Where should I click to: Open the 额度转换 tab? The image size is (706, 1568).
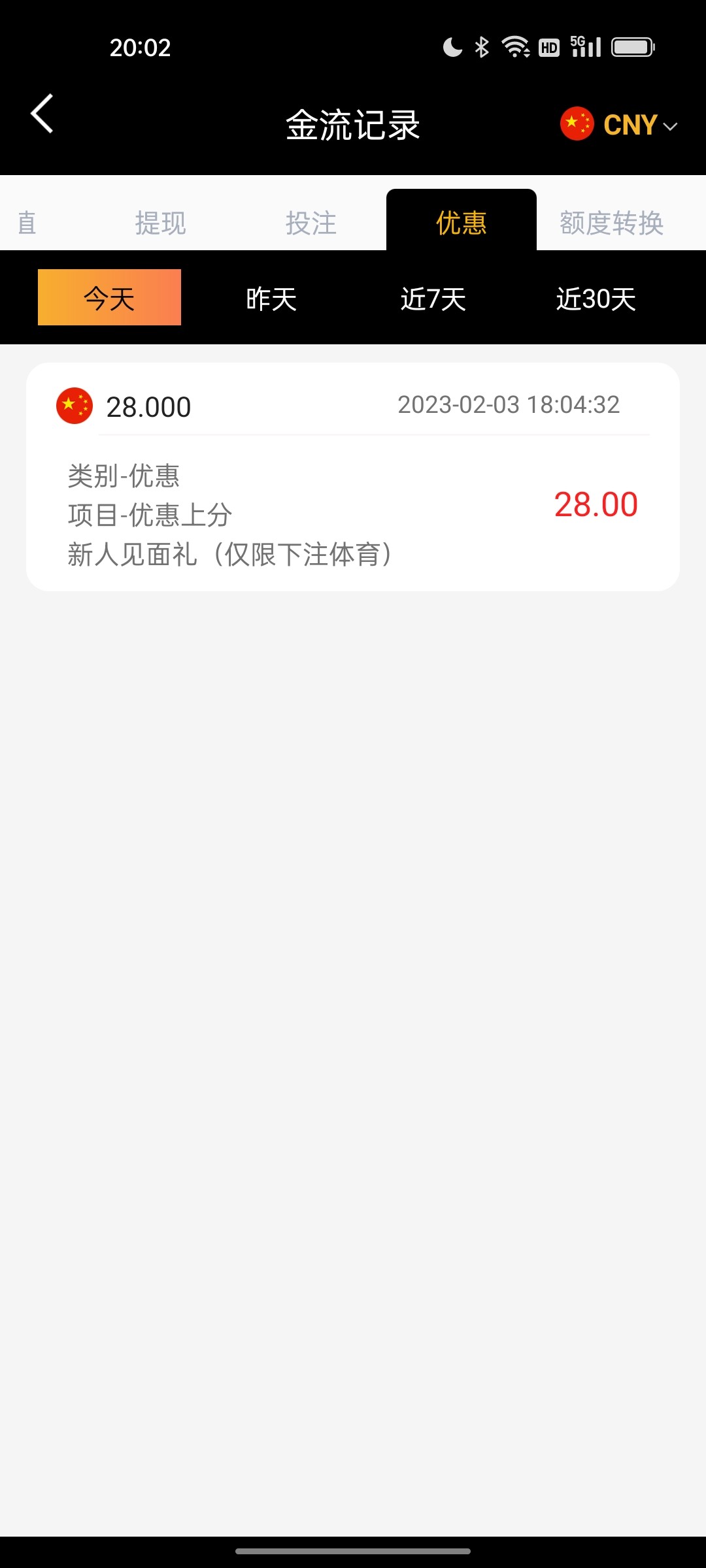(612, 223)
